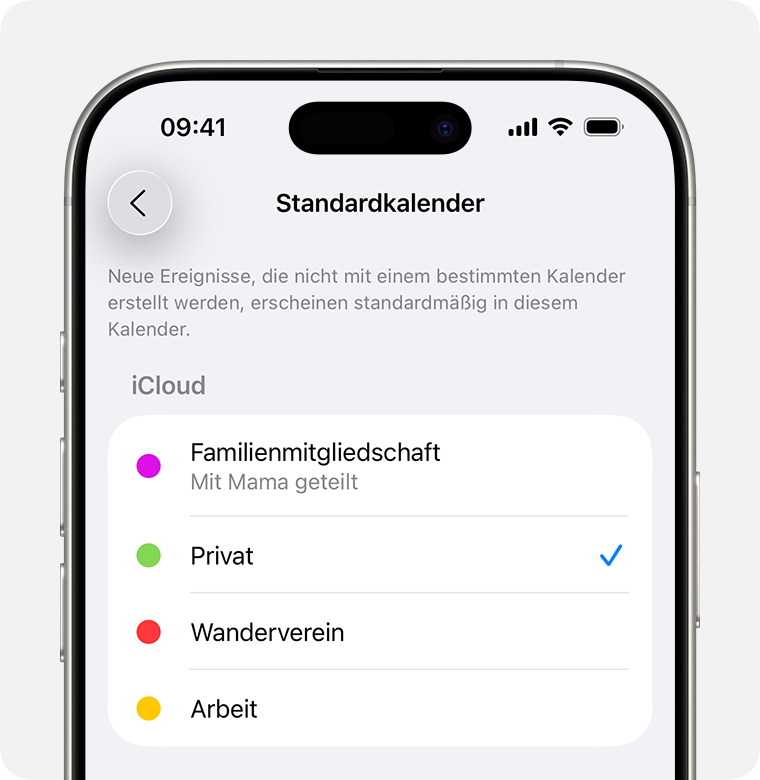Viewport: 760px width, 780px height.
Task: Open the back chevron to previous screen
Action: coord(140,203)
